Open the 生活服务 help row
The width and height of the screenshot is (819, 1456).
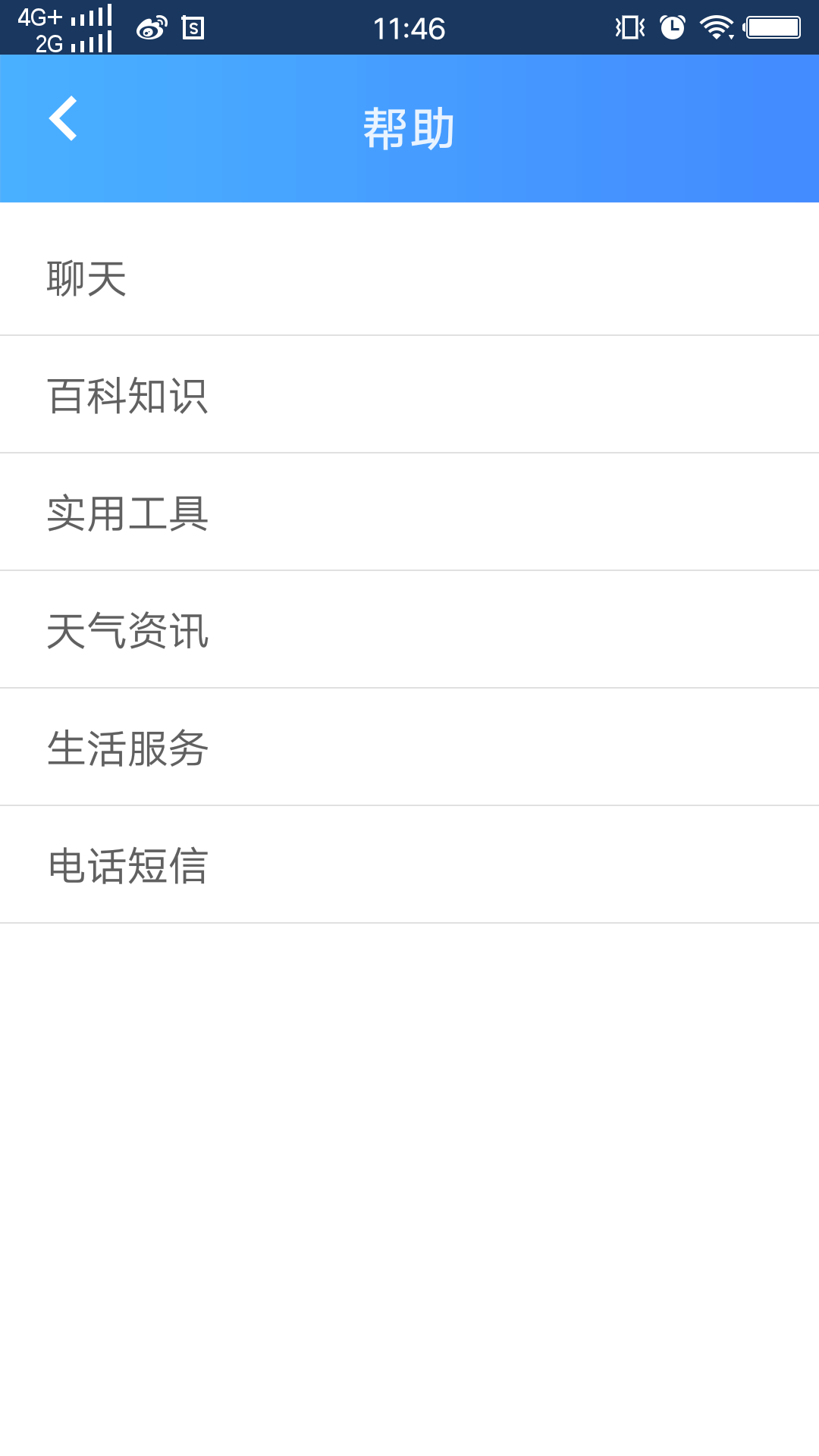(409, 747)
